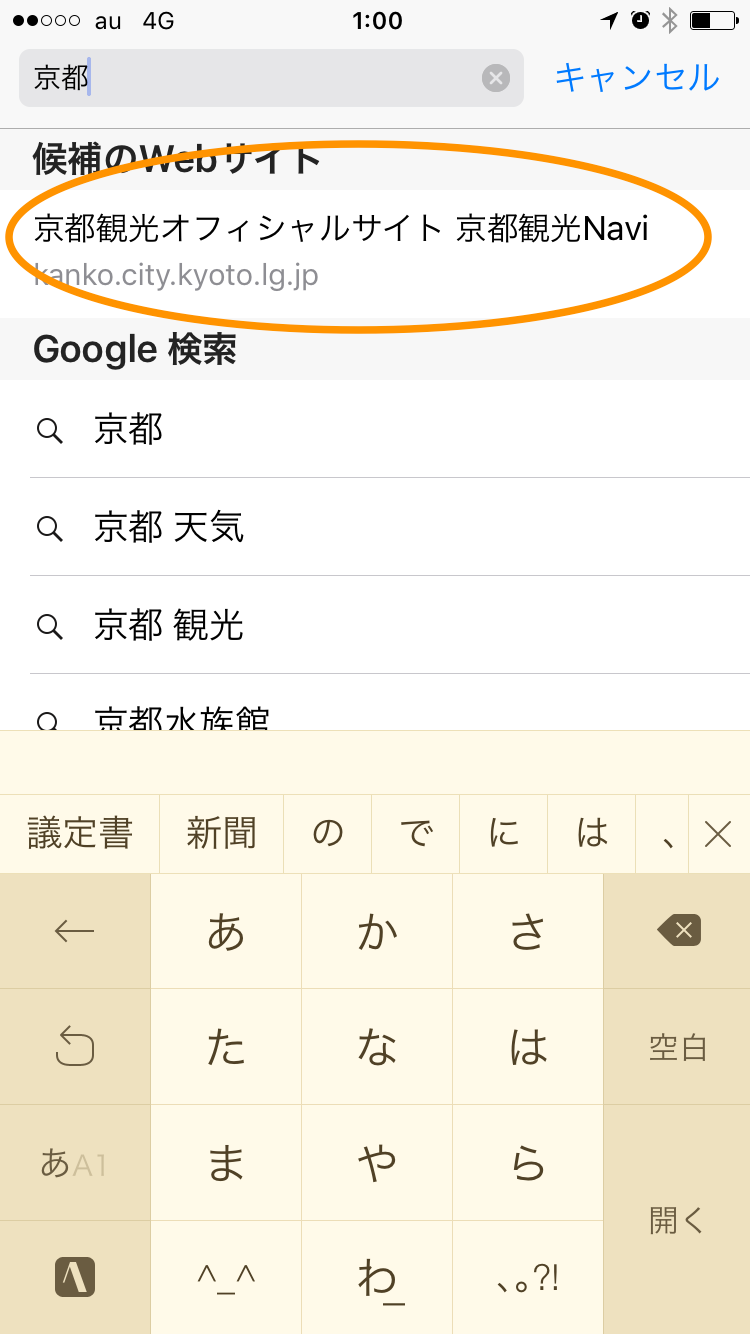The width and height of the screenshot is (750, 1334).
Task: Tap the 開く key to open
Action: click(677, 1219)
